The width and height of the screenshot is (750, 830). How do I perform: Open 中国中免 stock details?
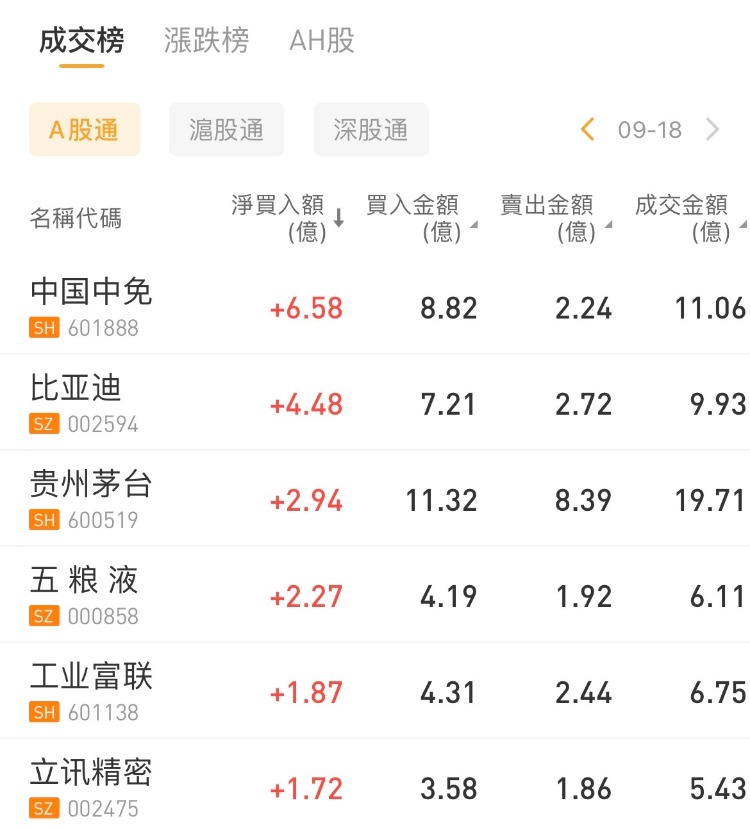[91, 306]
